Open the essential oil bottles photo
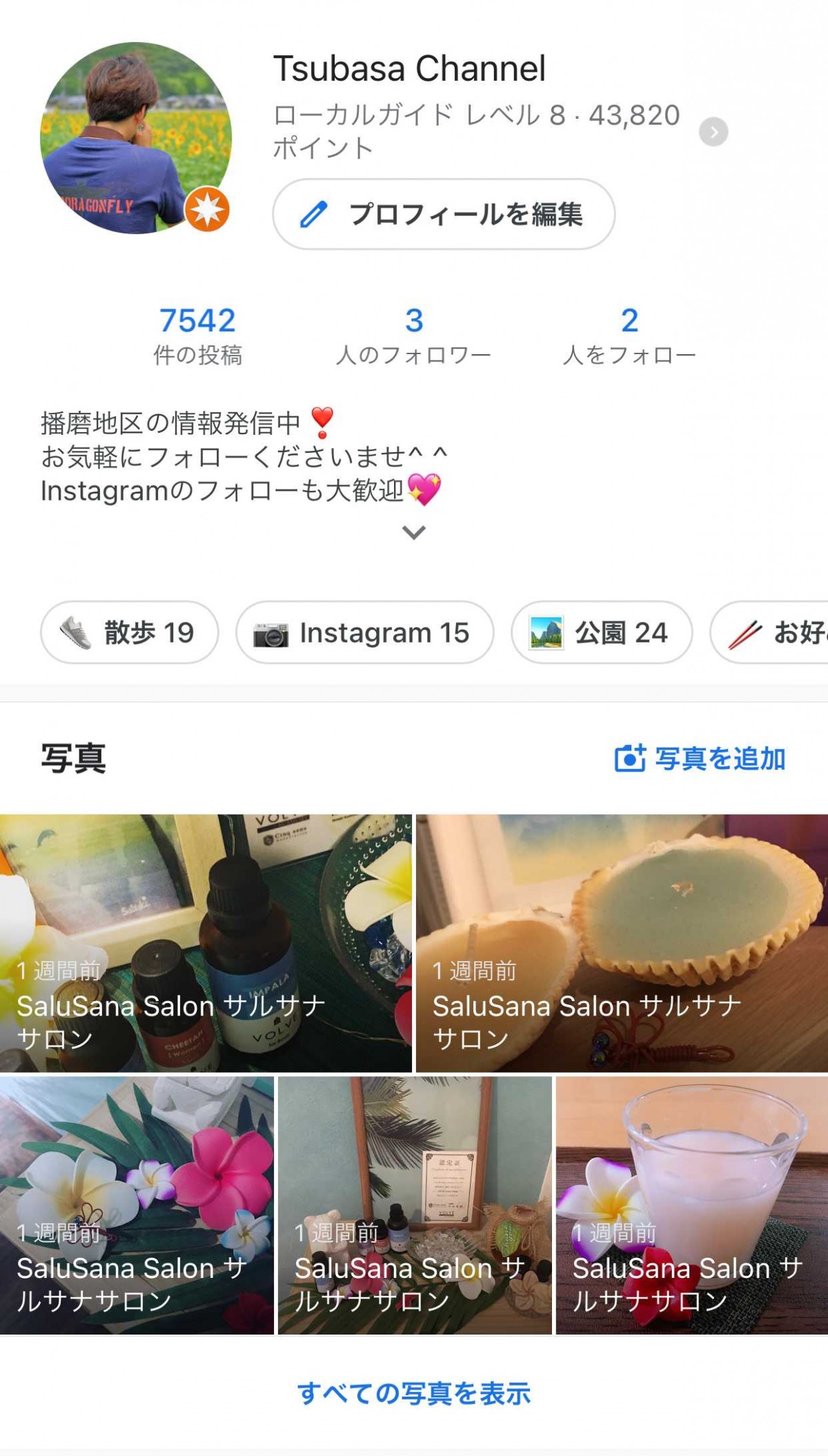 [206, 943]
